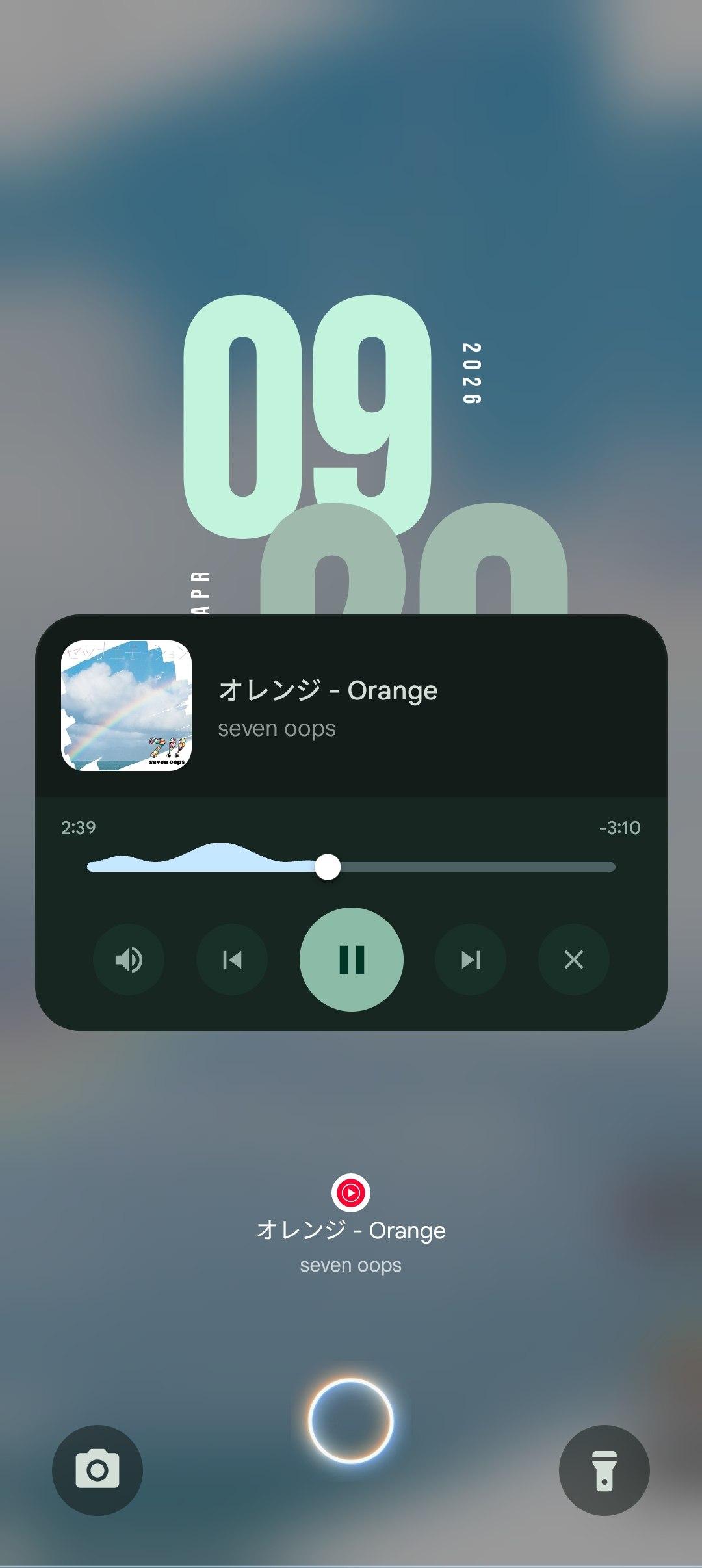Launch the camera from lock screen
The height and width of the screenshot is (1568, 702).
97,1470
